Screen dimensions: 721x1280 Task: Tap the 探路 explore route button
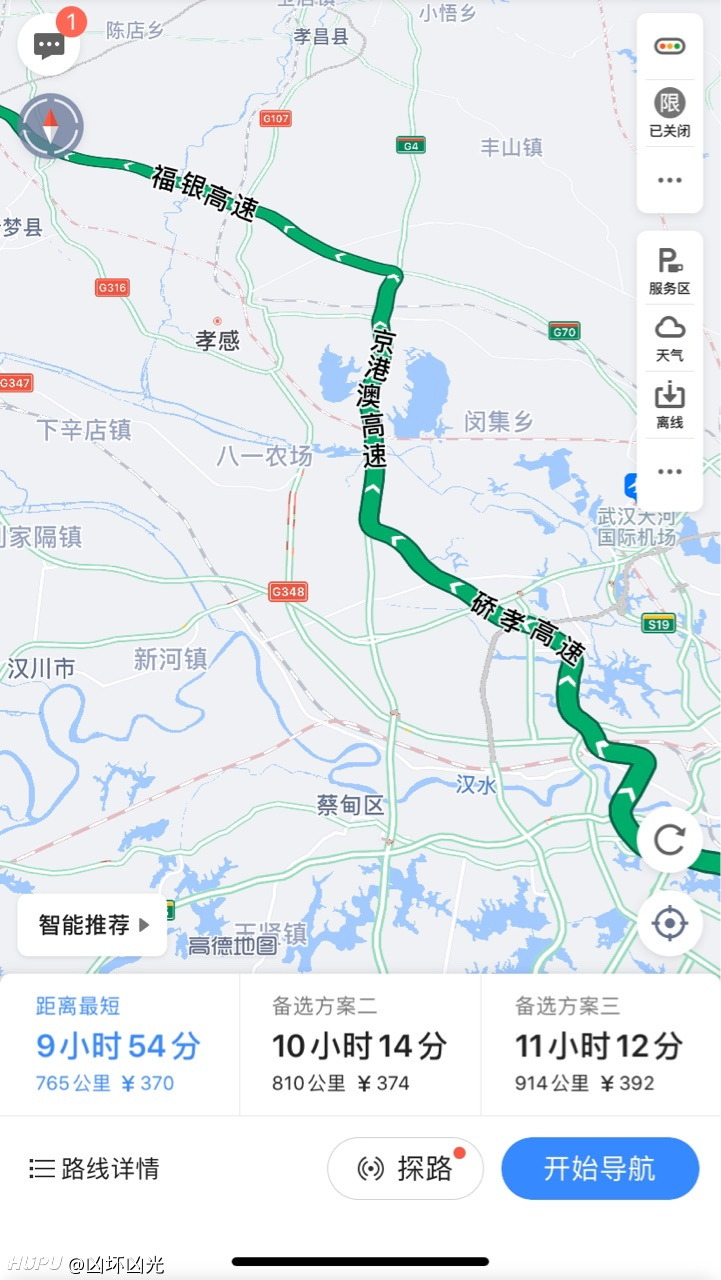(x=405, y=1168)
